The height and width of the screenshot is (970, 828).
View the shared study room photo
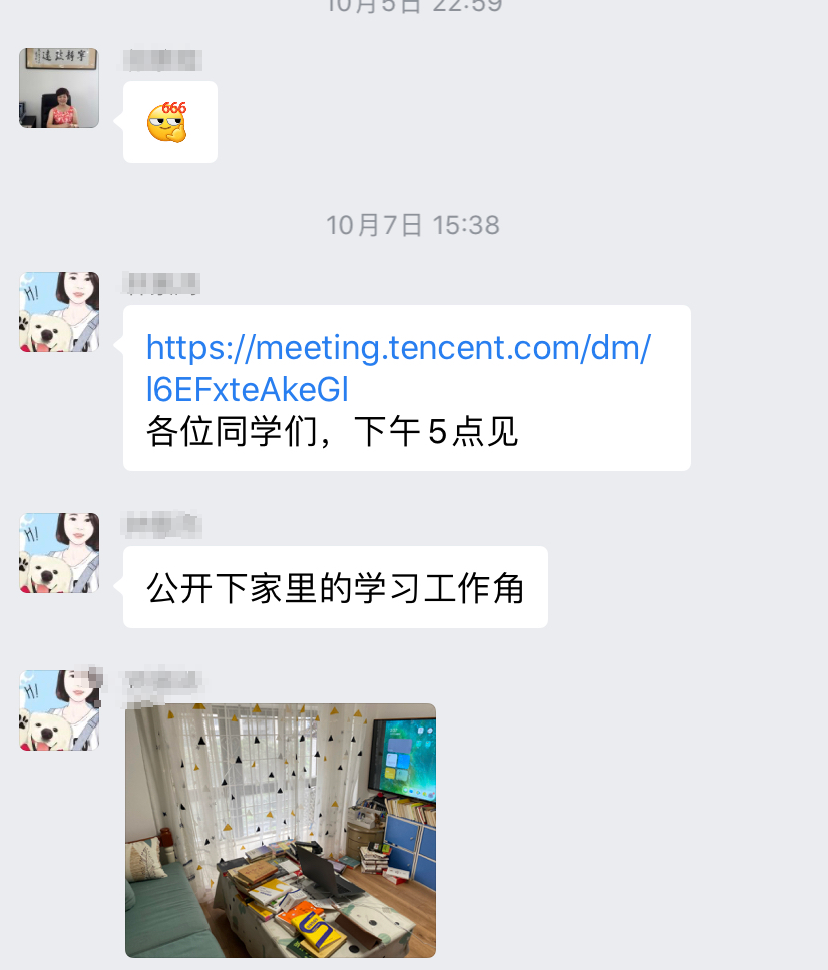(280, 830)
